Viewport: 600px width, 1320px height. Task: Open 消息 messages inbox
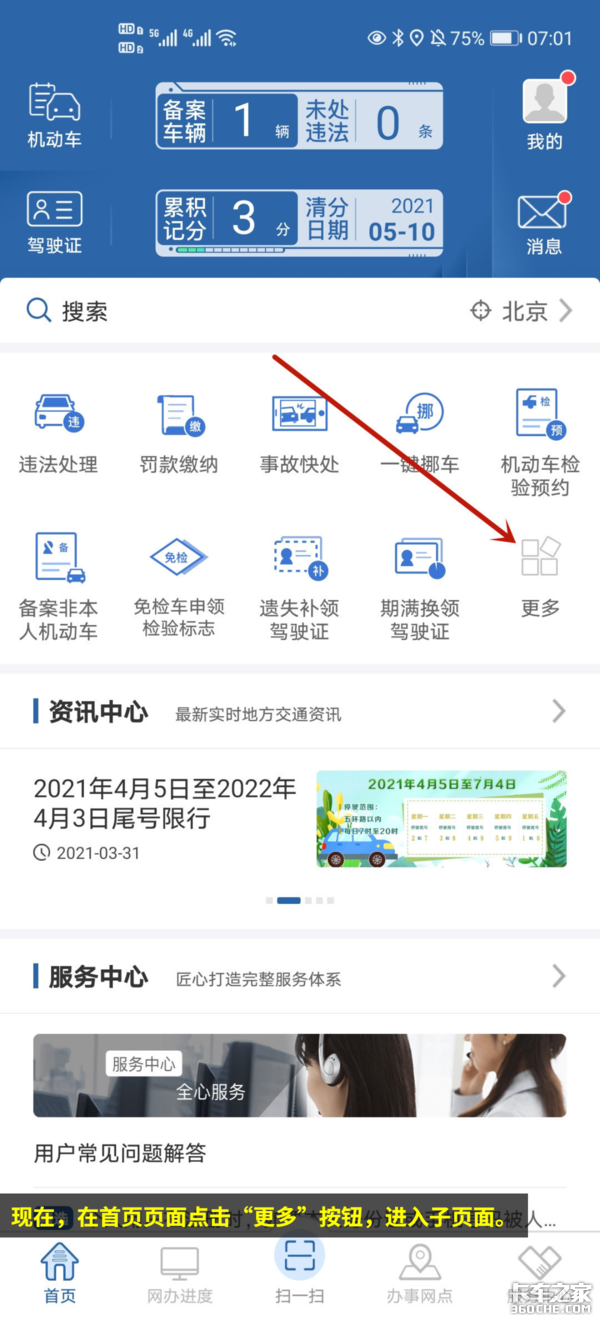tap(543, 222)
